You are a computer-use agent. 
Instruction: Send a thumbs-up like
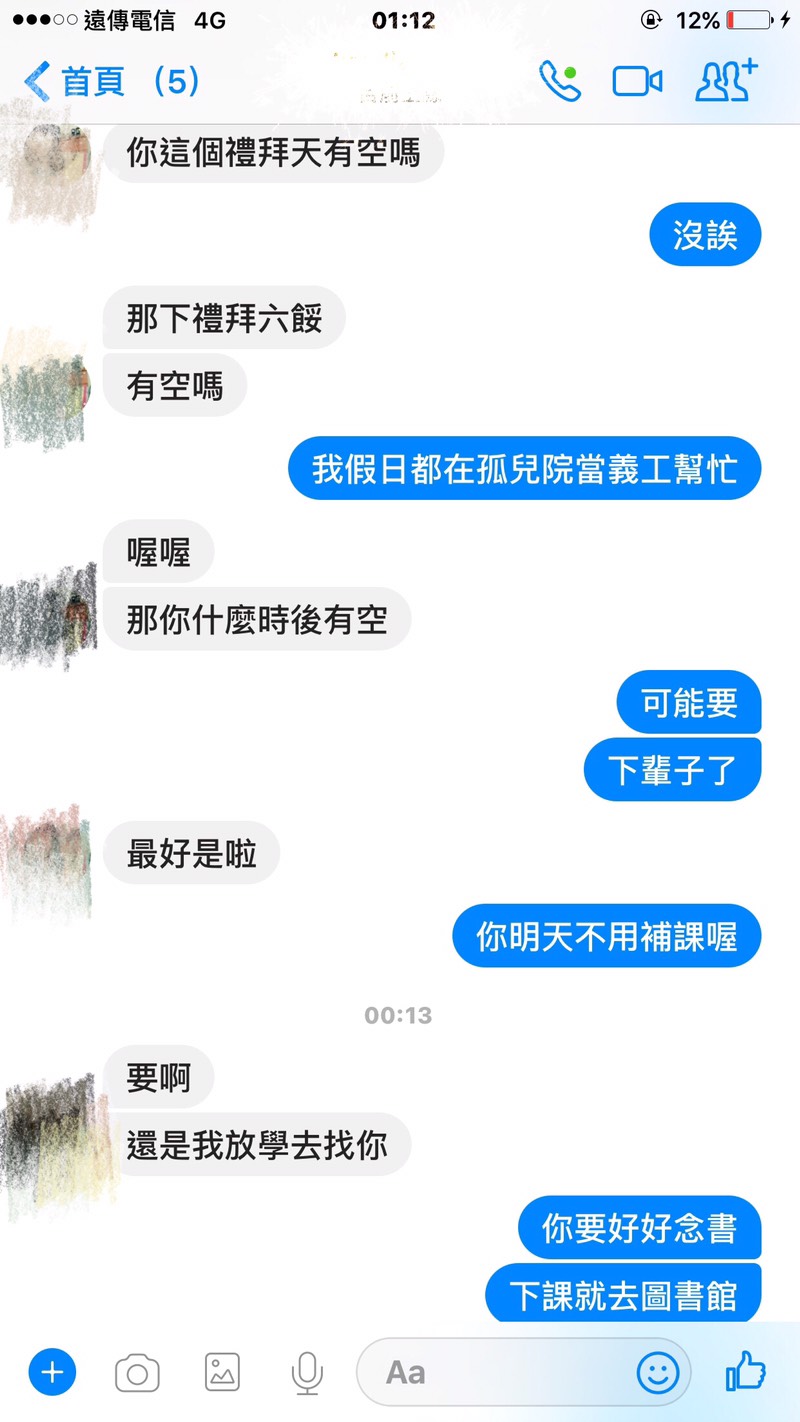coord(745,1371)
